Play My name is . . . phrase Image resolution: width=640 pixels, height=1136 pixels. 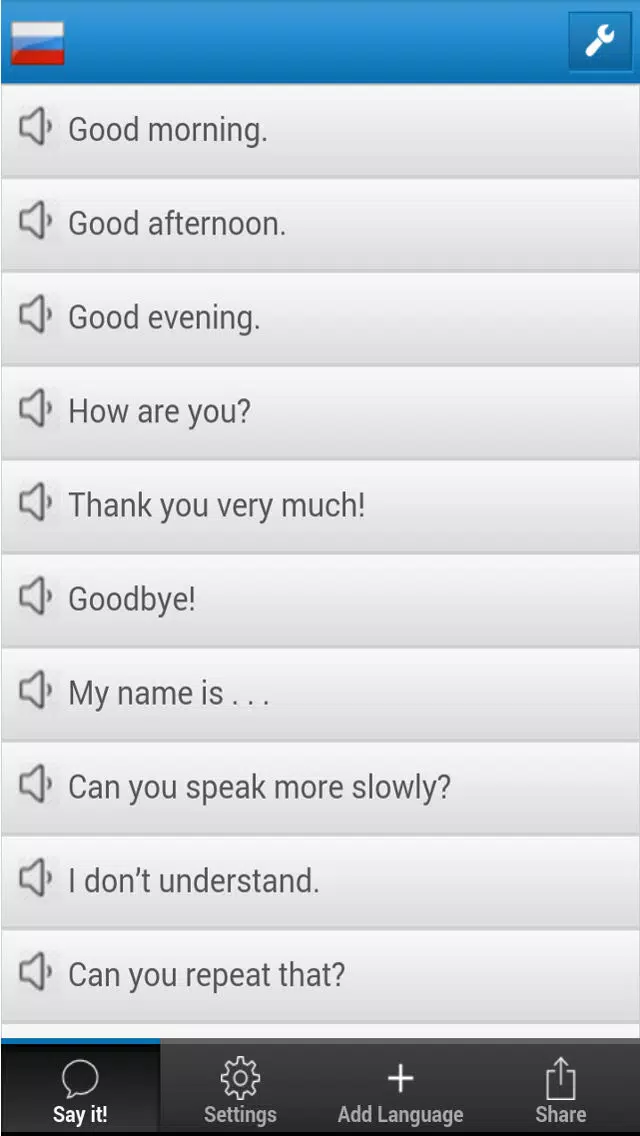pos(320,694)
